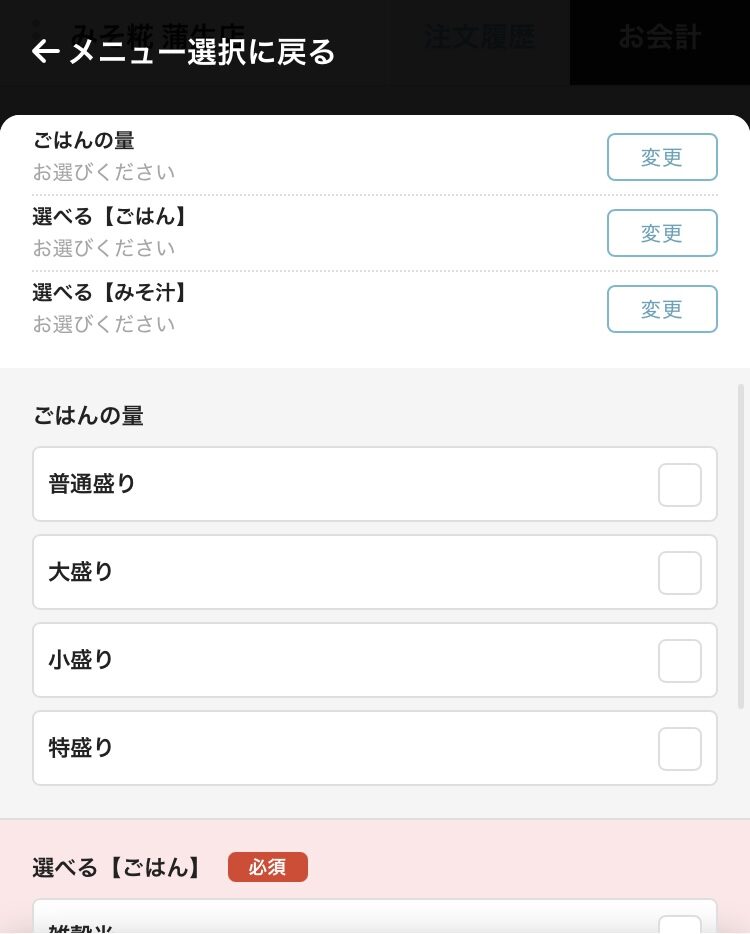Tap 変更 for ごはんの量
750x934 pixels.
[662, 157]
